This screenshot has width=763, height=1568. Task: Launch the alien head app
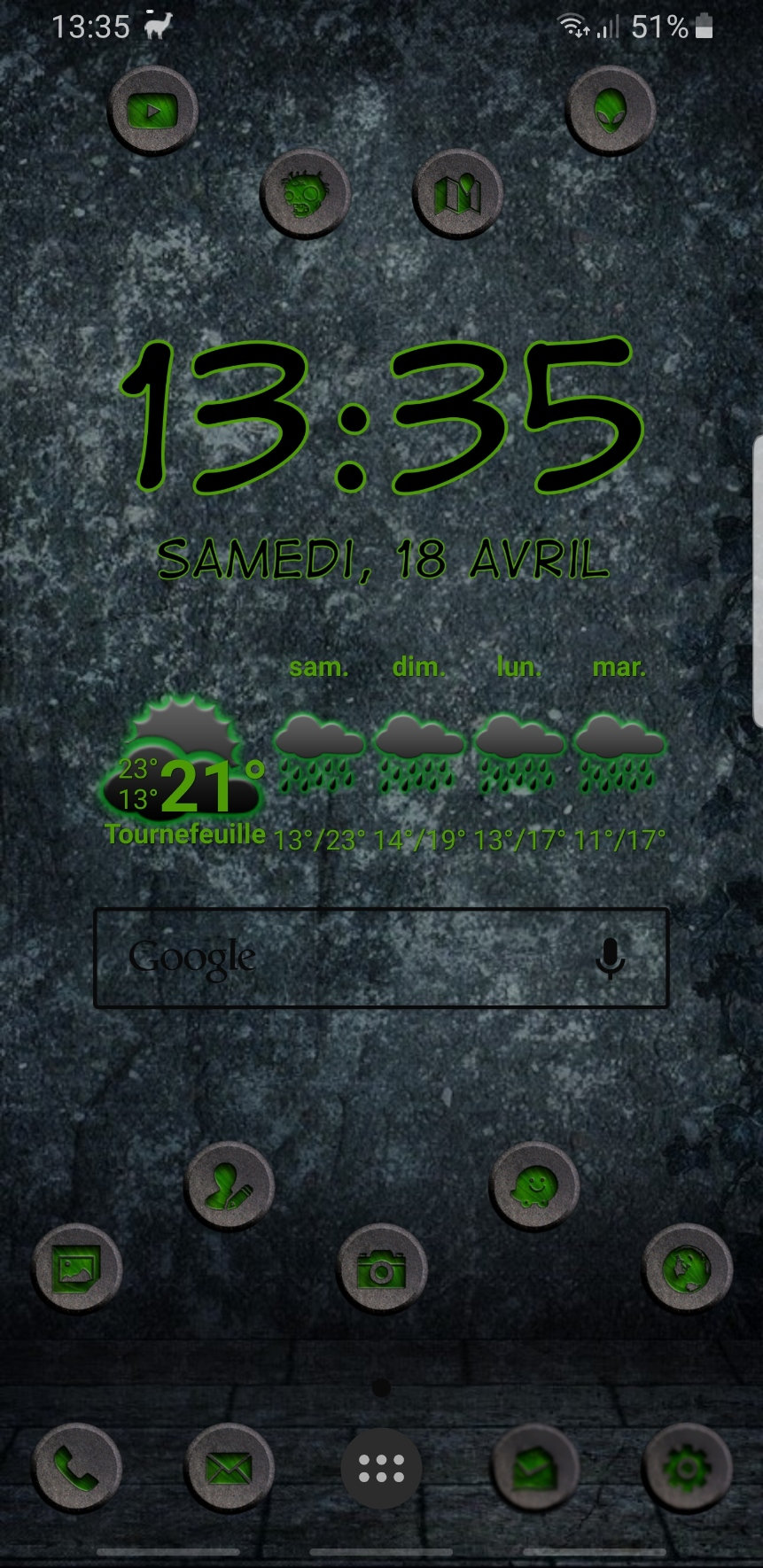click(610, 111)
